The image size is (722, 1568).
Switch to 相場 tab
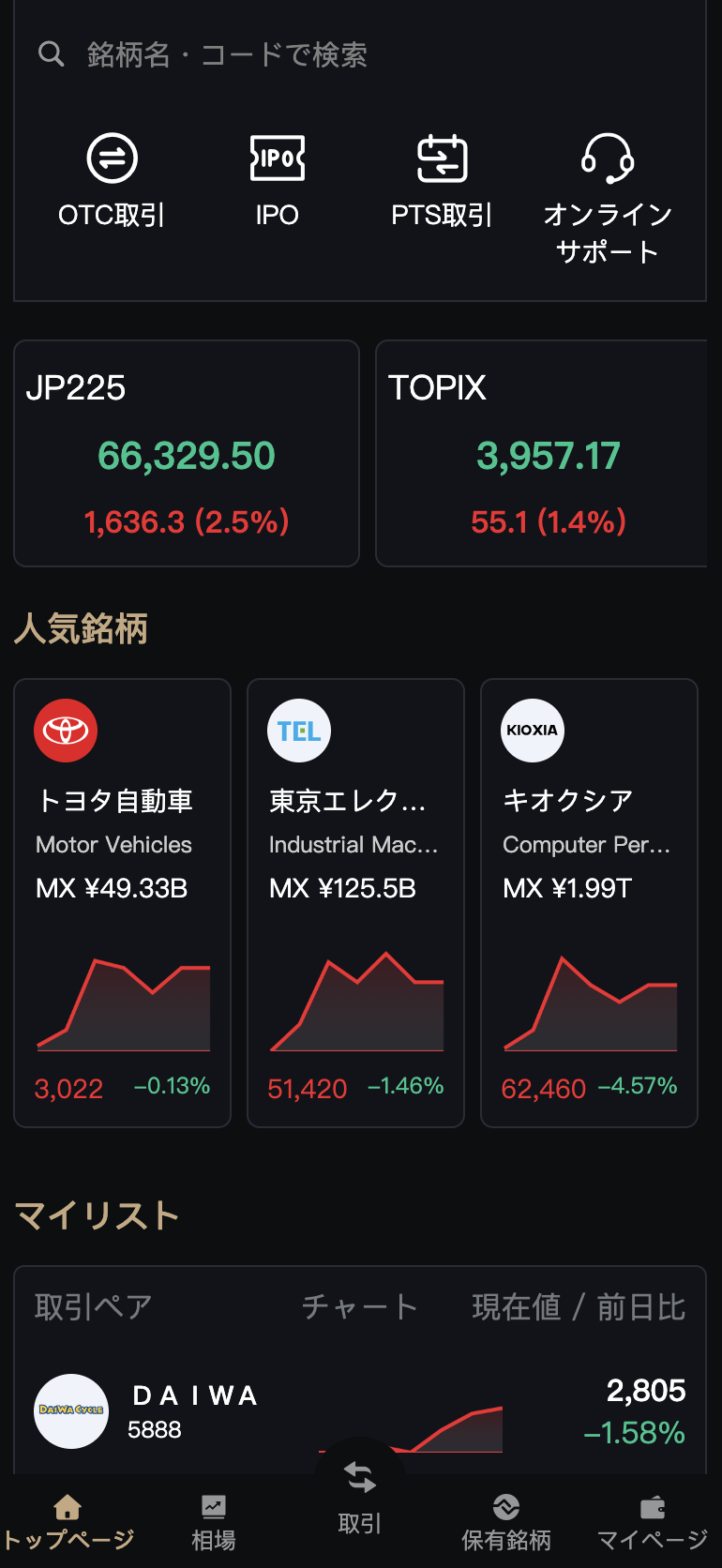coord(214,1522)
